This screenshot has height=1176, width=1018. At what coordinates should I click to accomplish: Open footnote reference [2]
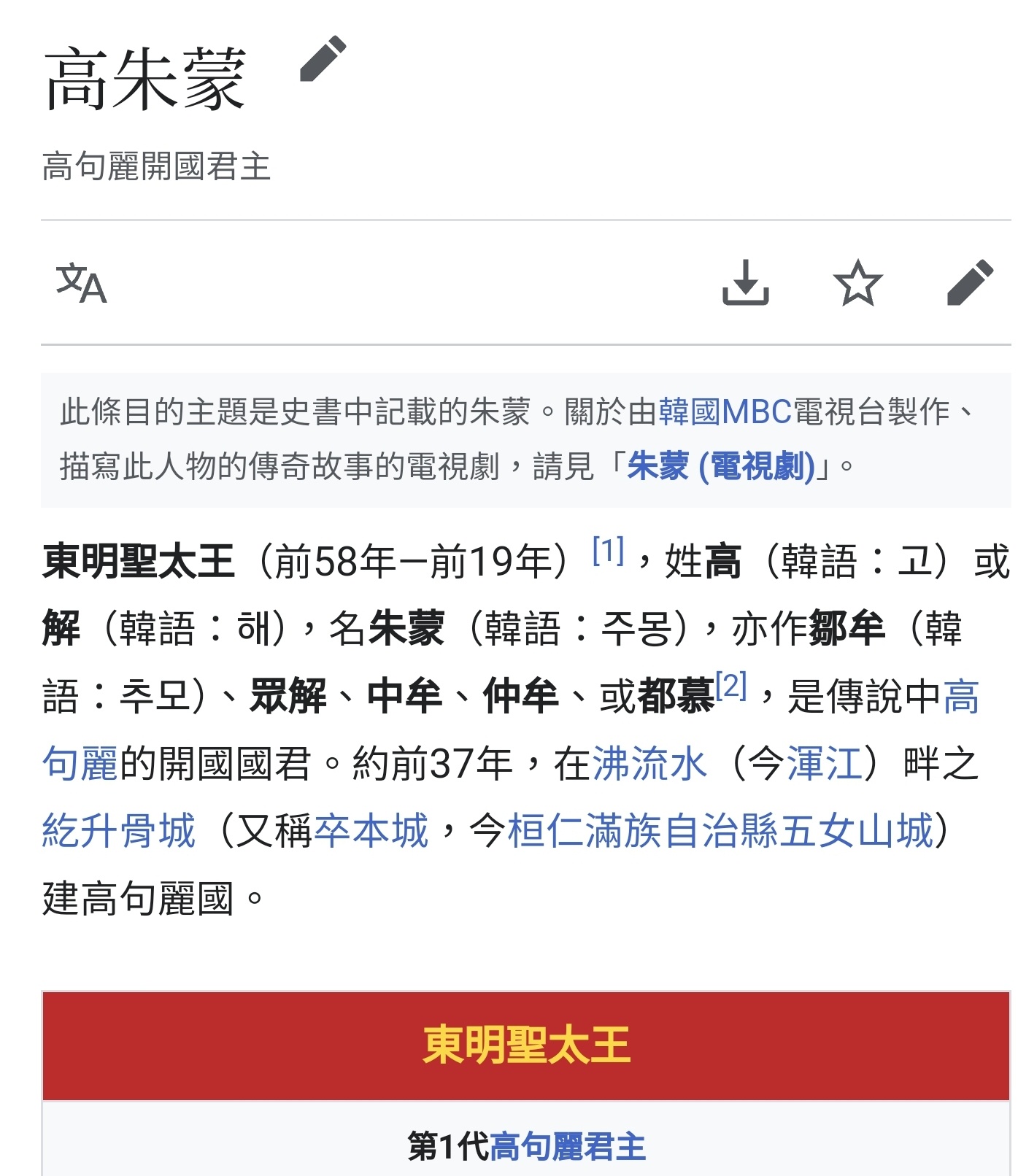point(731,686)
